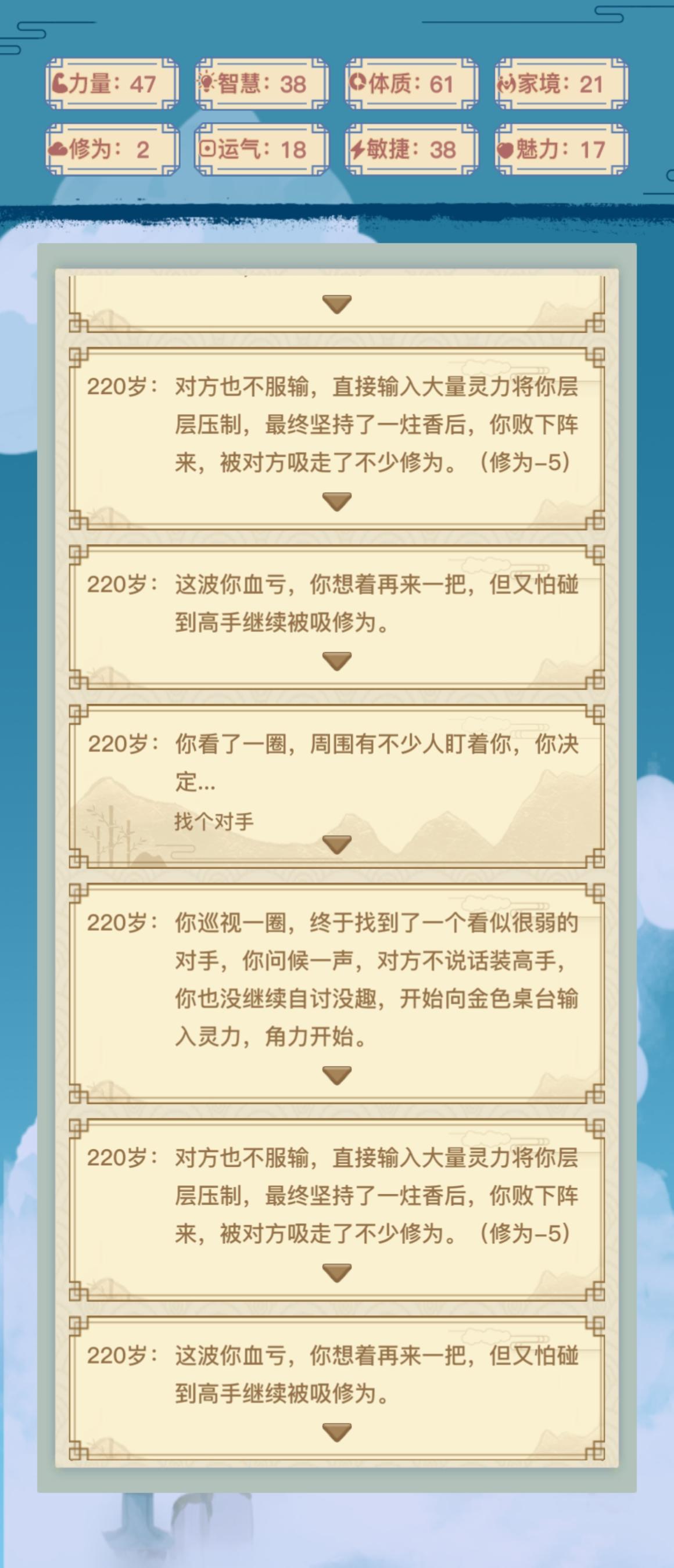Click the arrow under the first 修为-5 event
This screenshot has width=674, height=1568.
(336, 501)
